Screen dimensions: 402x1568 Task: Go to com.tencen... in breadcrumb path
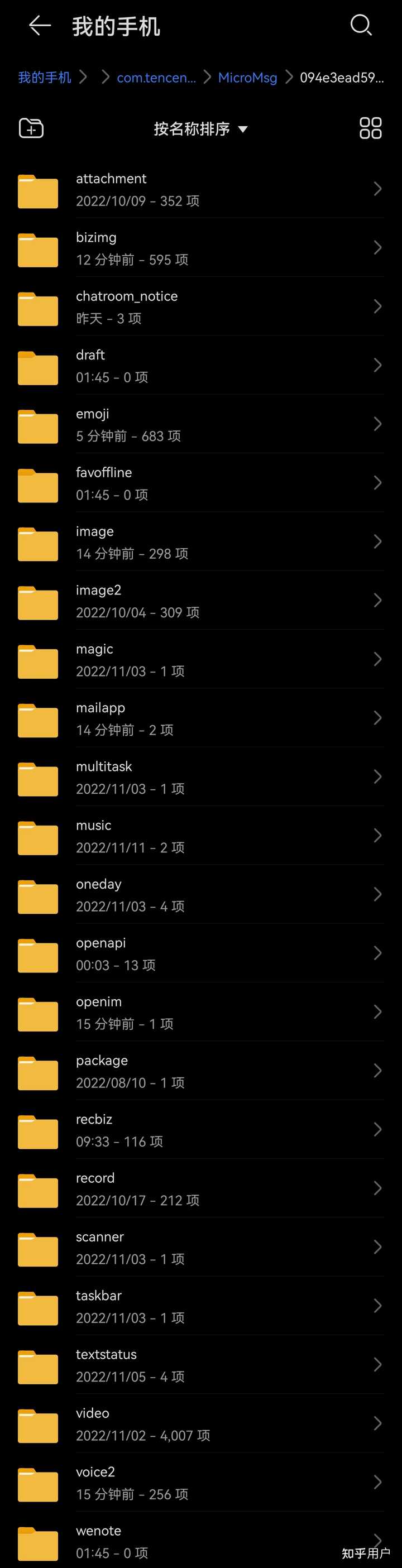coord(156,77)
